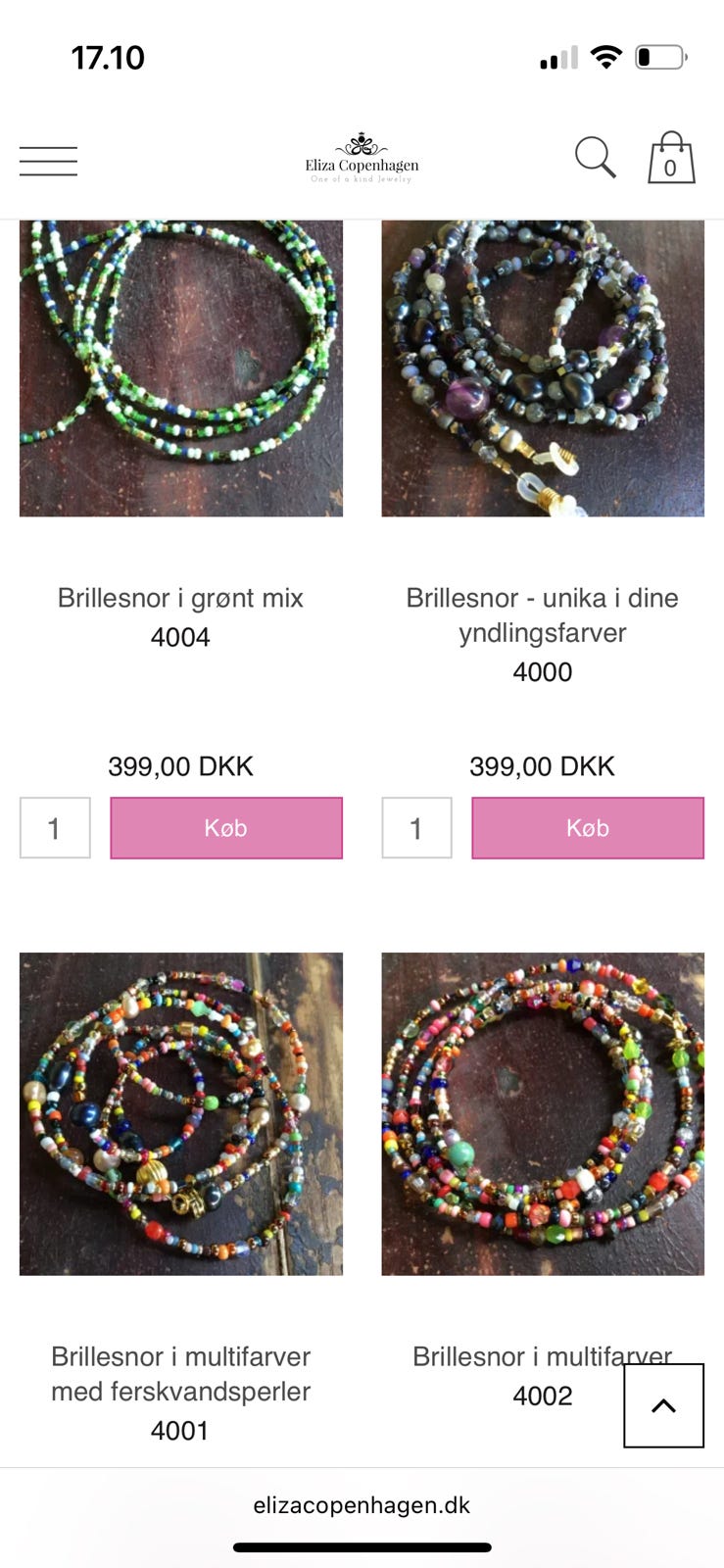The width and height of the screenshot is (724, 1568).
Task: Open product Brillesnor i multifarver 4002
Action: coord(542,1356)
